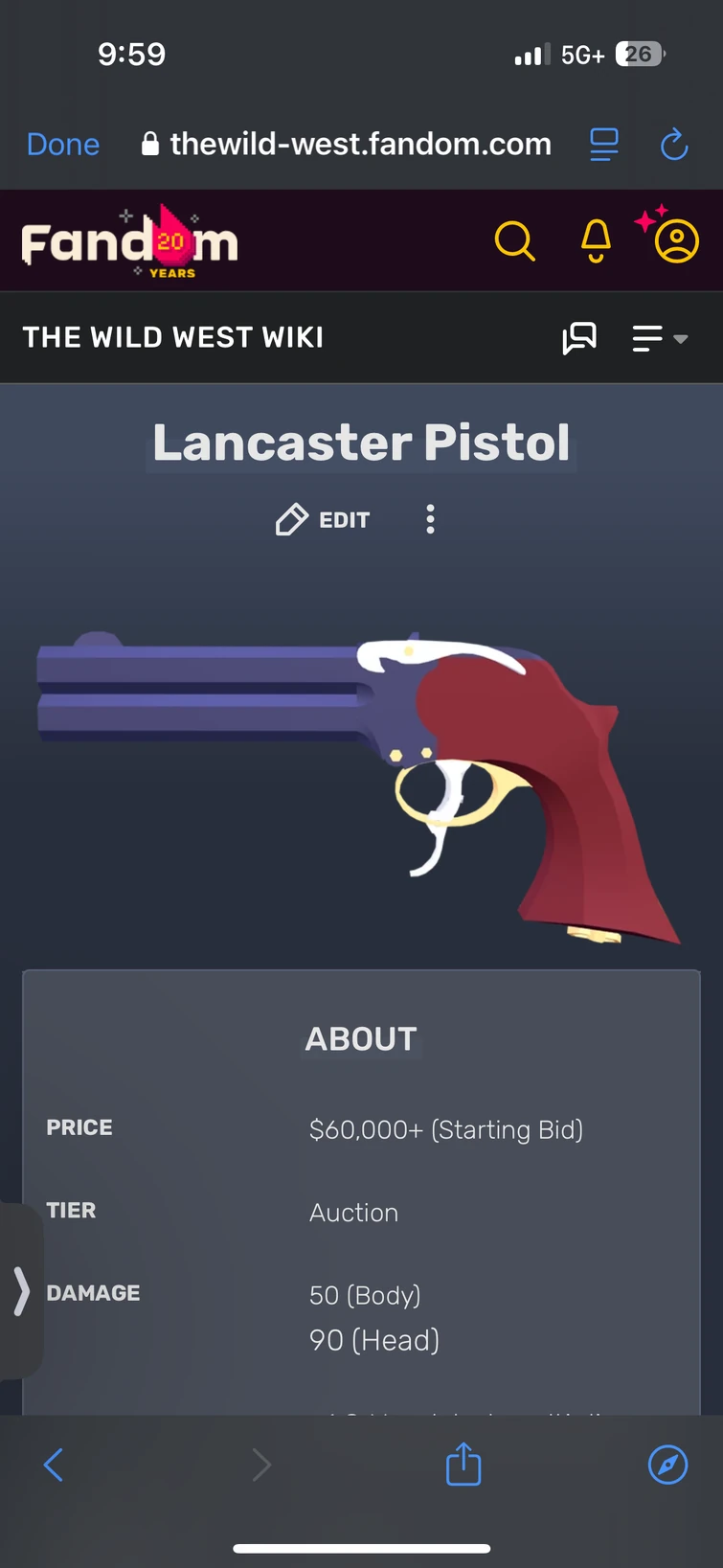Open the Fandom home logo link
Viewport: 723px width, 1568px height.
tap(130, 242)
